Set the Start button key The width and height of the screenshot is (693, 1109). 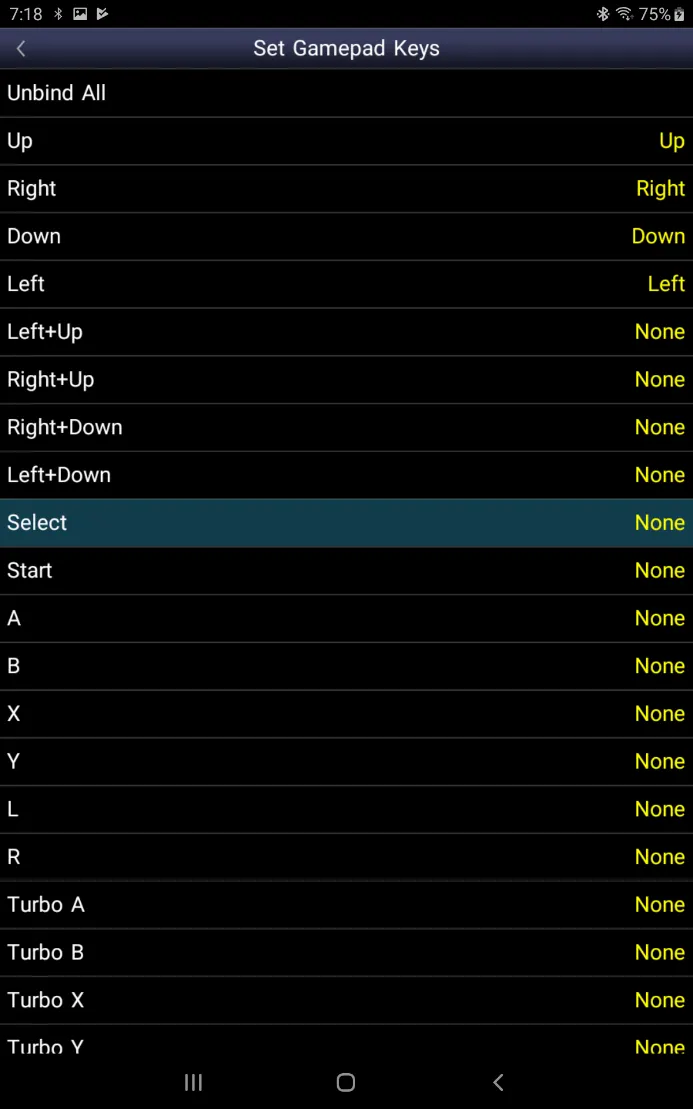(x=346, y=571)
